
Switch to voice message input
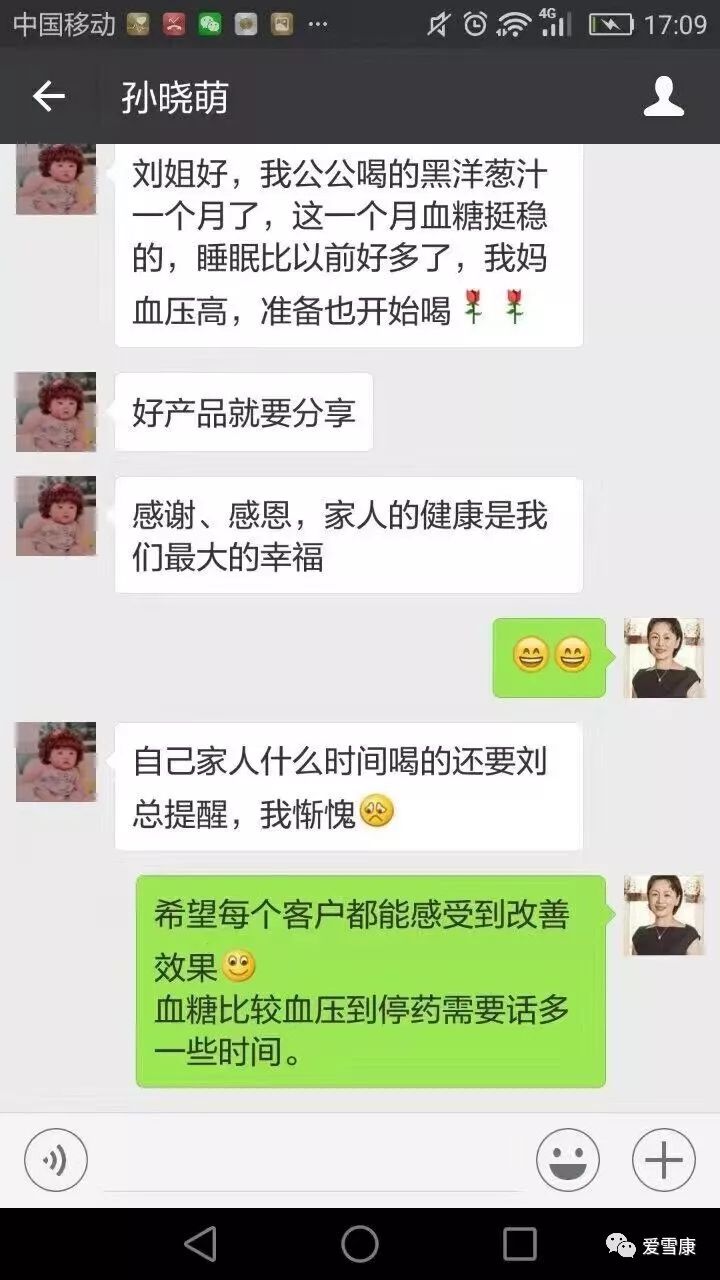click(56, 1160)
